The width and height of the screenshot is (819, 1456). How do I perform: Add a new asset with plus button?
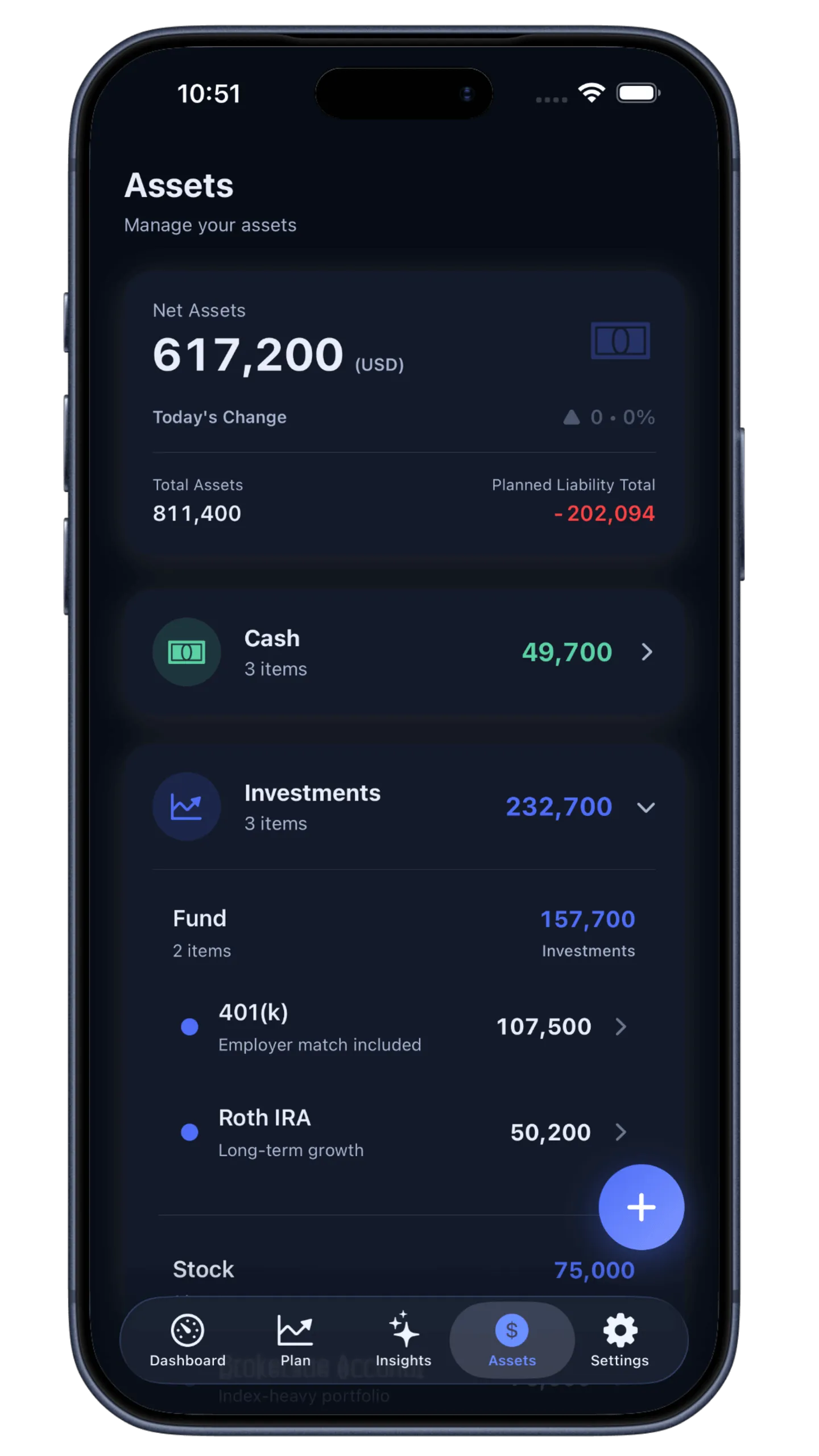(641, 1207)
